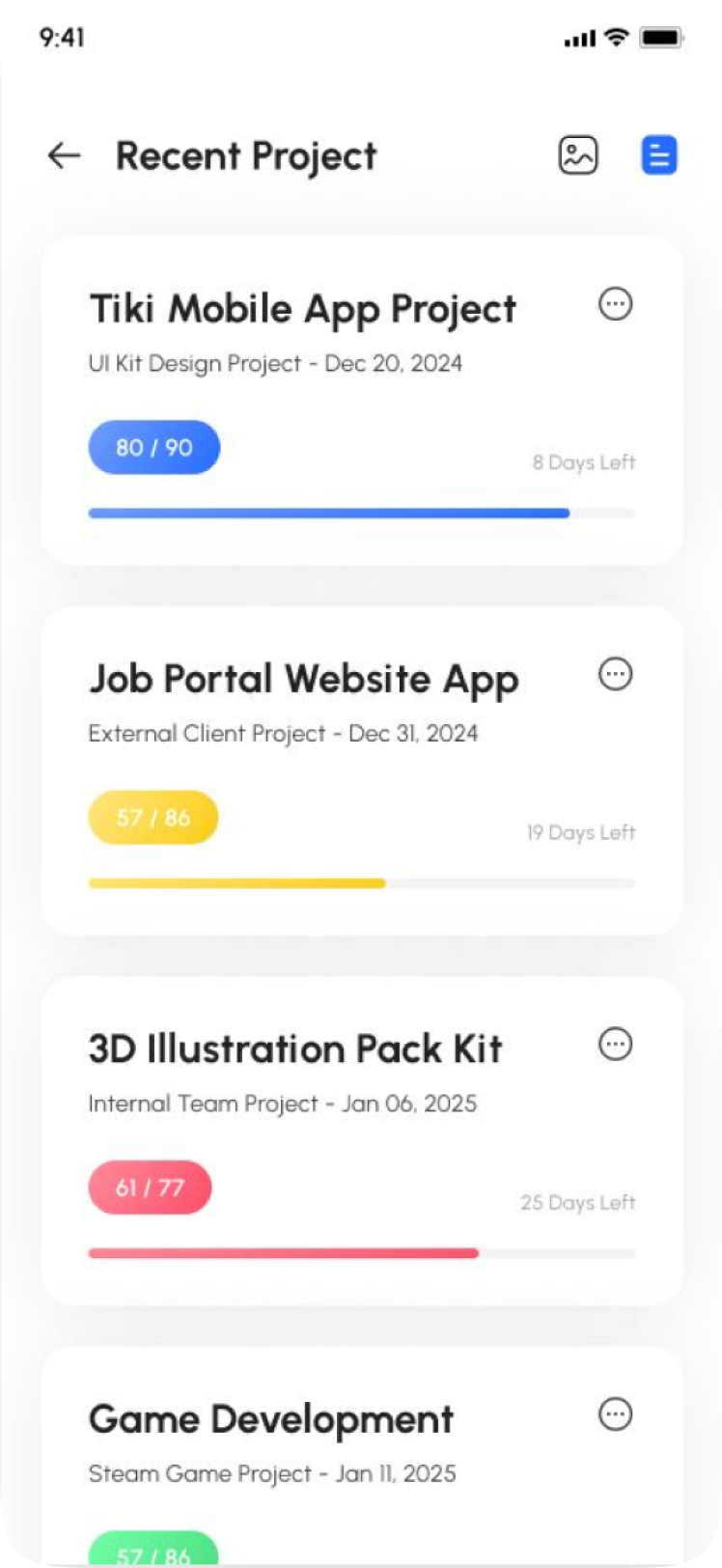View the 3D Illustration Pack Kit project
Screen dimensions: 722x1568
(x=295, y=1050)
